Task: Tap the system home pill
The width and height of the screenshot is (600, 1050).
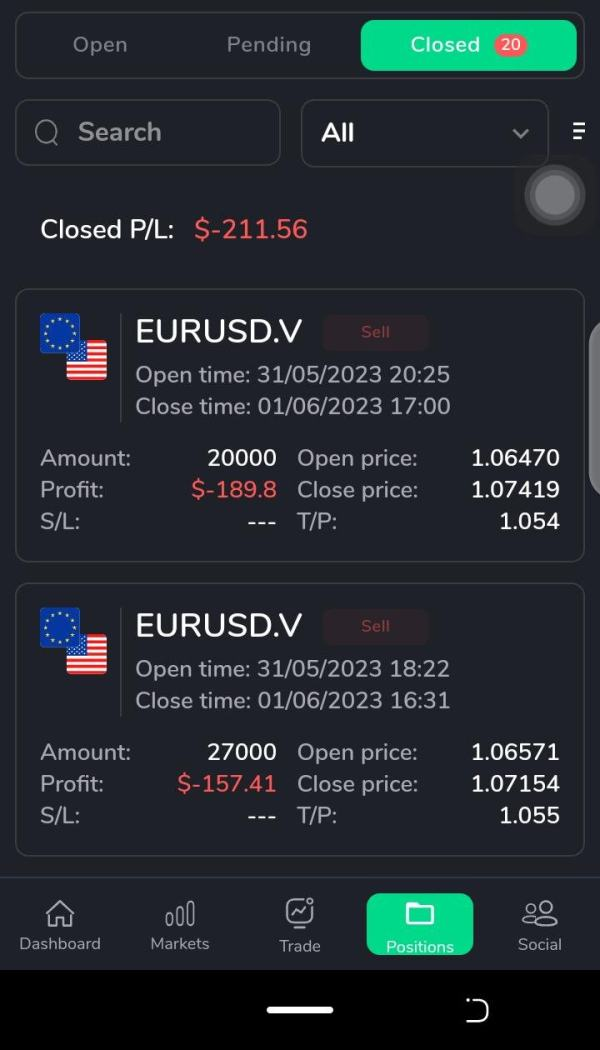Action: pyautogui.click(x=300, y=1010)
